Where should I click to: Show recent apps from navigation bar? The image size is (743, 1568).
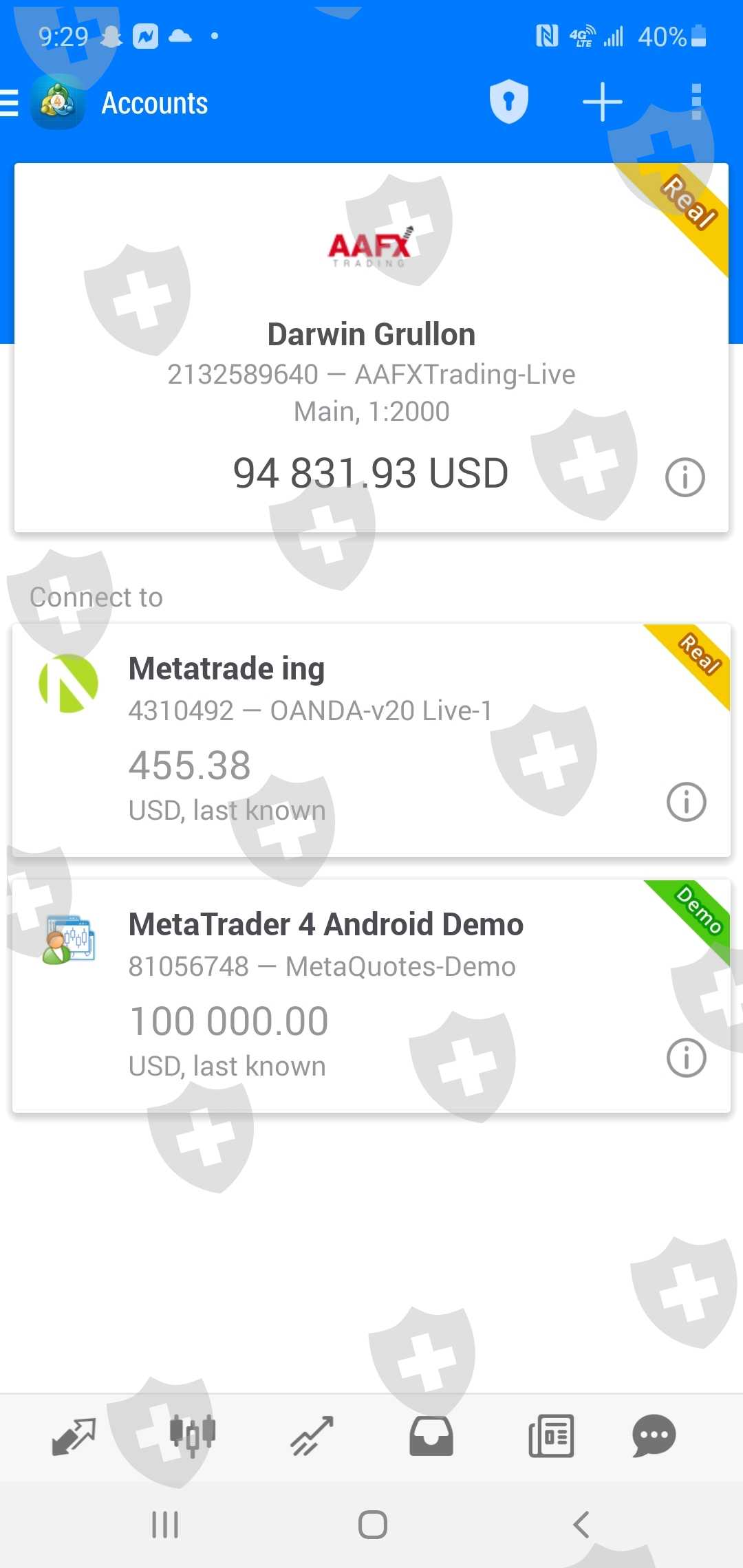[x=165, y=1525]
